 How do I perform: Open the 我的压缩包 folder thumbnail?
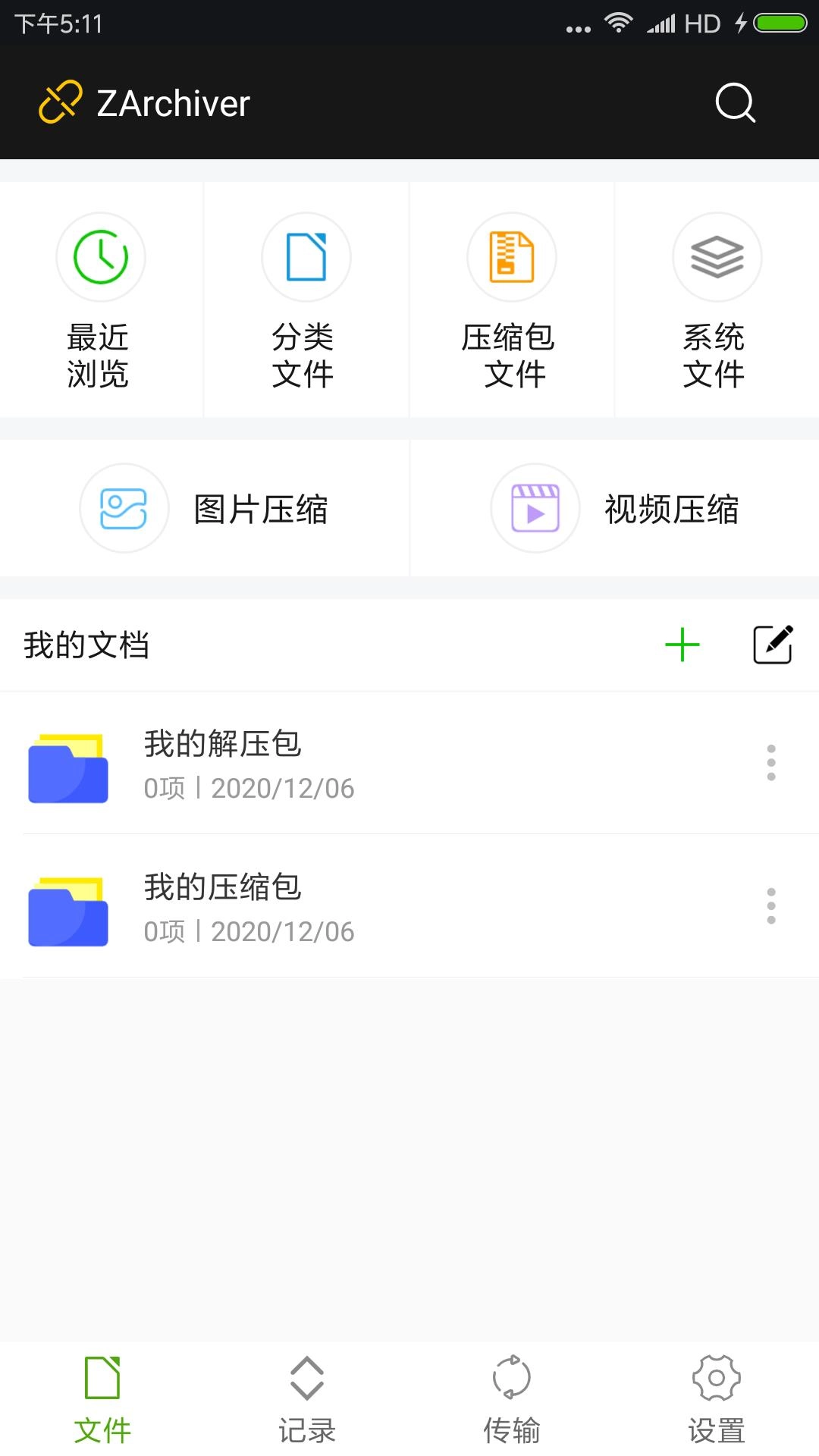[67, 911]
